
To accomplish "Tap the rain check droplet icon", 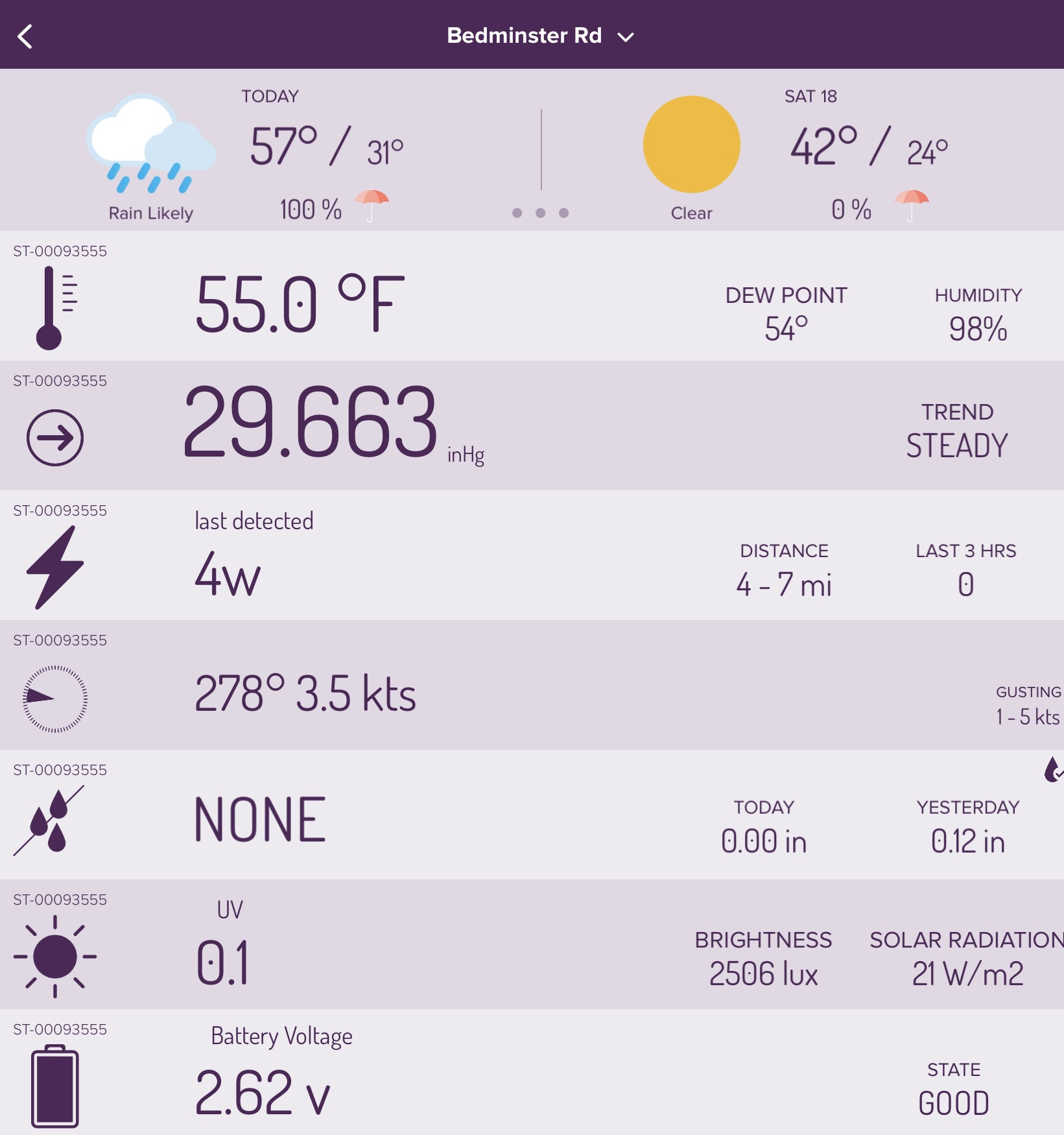I will point(1053,770).
